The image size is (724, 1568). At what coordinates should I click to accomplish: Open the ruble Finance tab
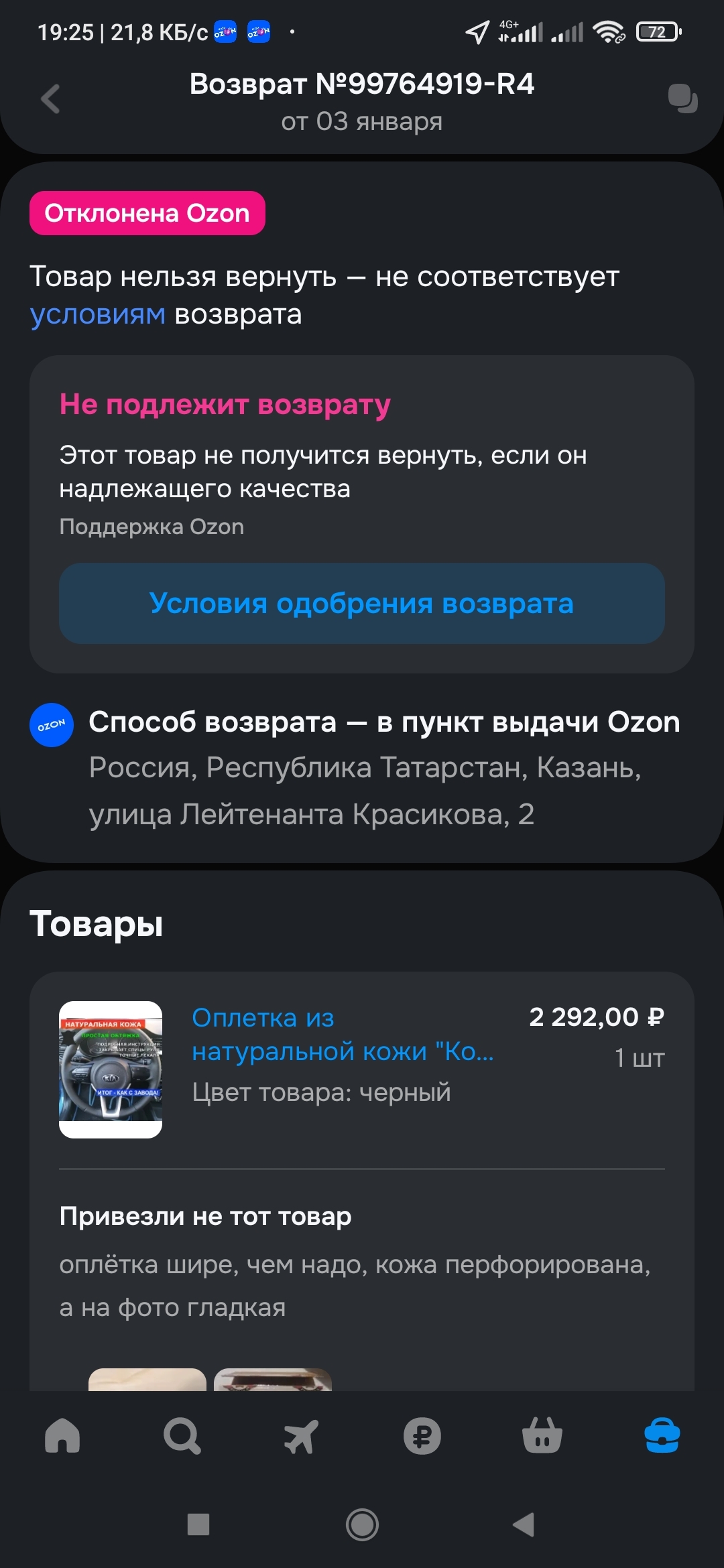point(422,1436)
